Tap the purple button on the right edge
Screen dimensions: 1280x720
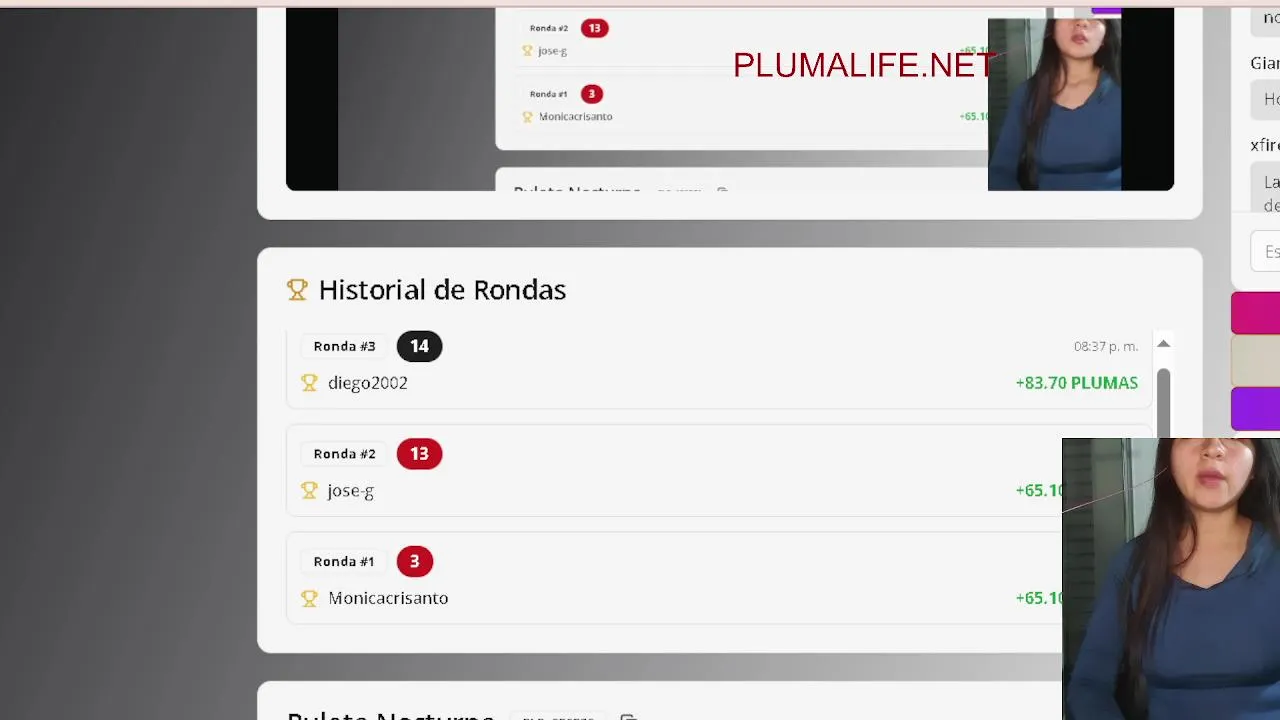1256,409
